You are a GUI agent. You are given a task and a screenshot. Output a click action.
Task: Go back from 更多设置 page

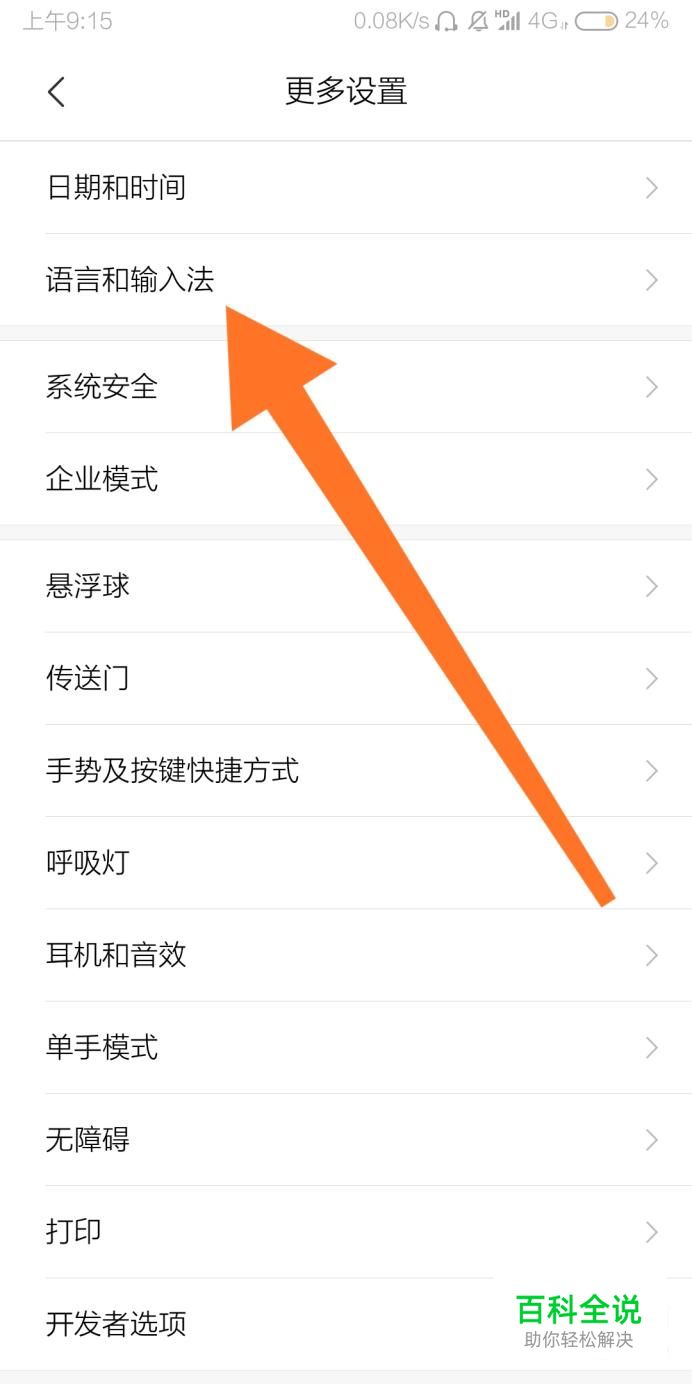point(56,92)
